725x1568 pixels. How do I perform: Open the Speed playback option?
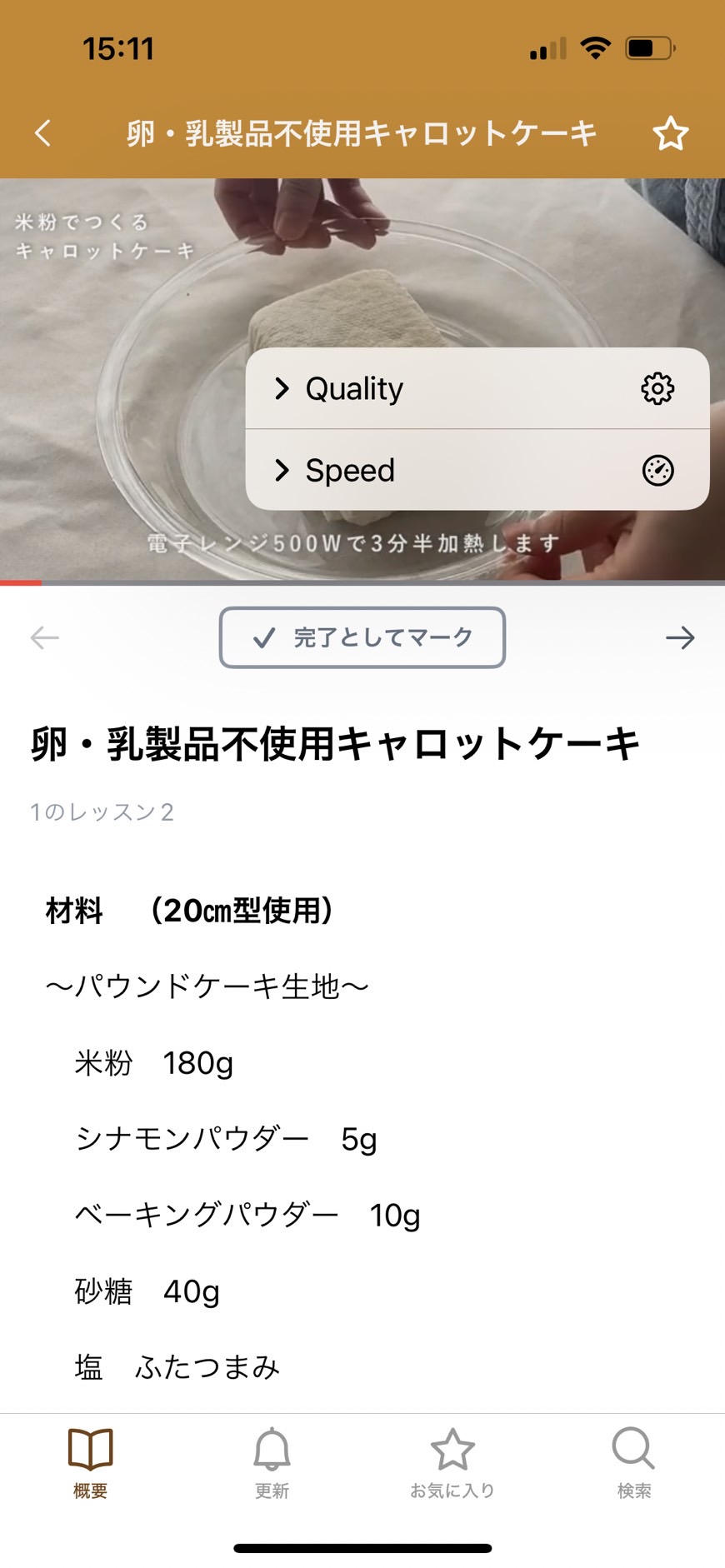477,470
